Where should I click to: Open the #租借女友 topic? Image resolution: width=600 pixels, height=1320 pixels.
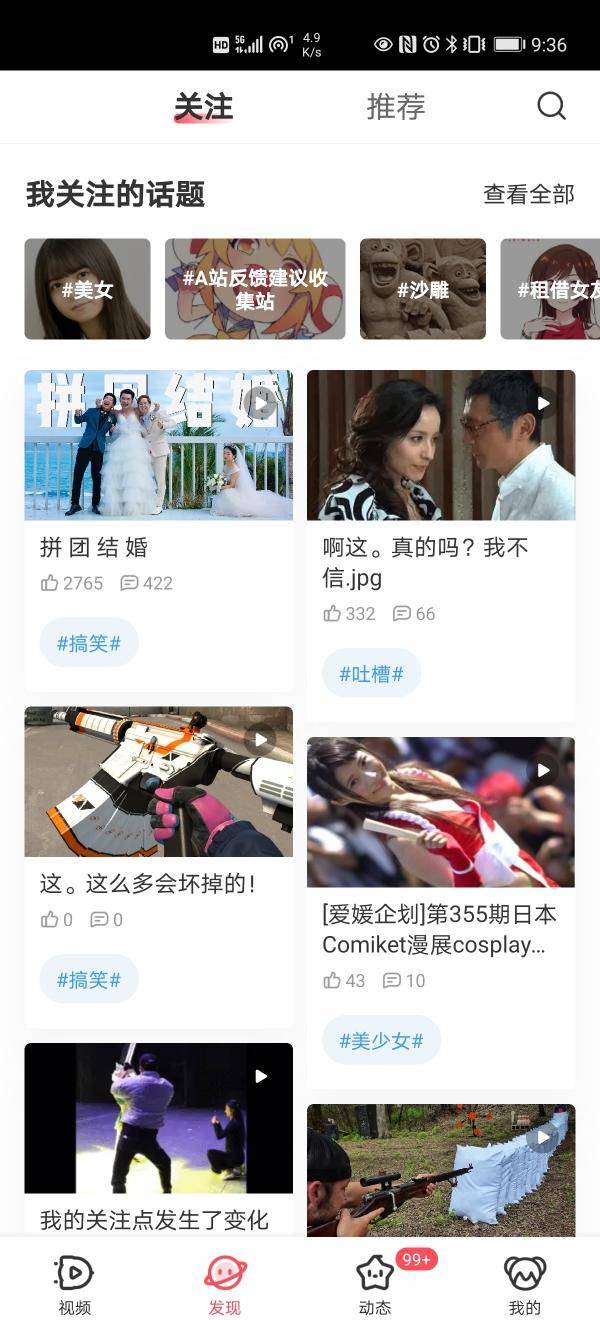pos(552,289)
